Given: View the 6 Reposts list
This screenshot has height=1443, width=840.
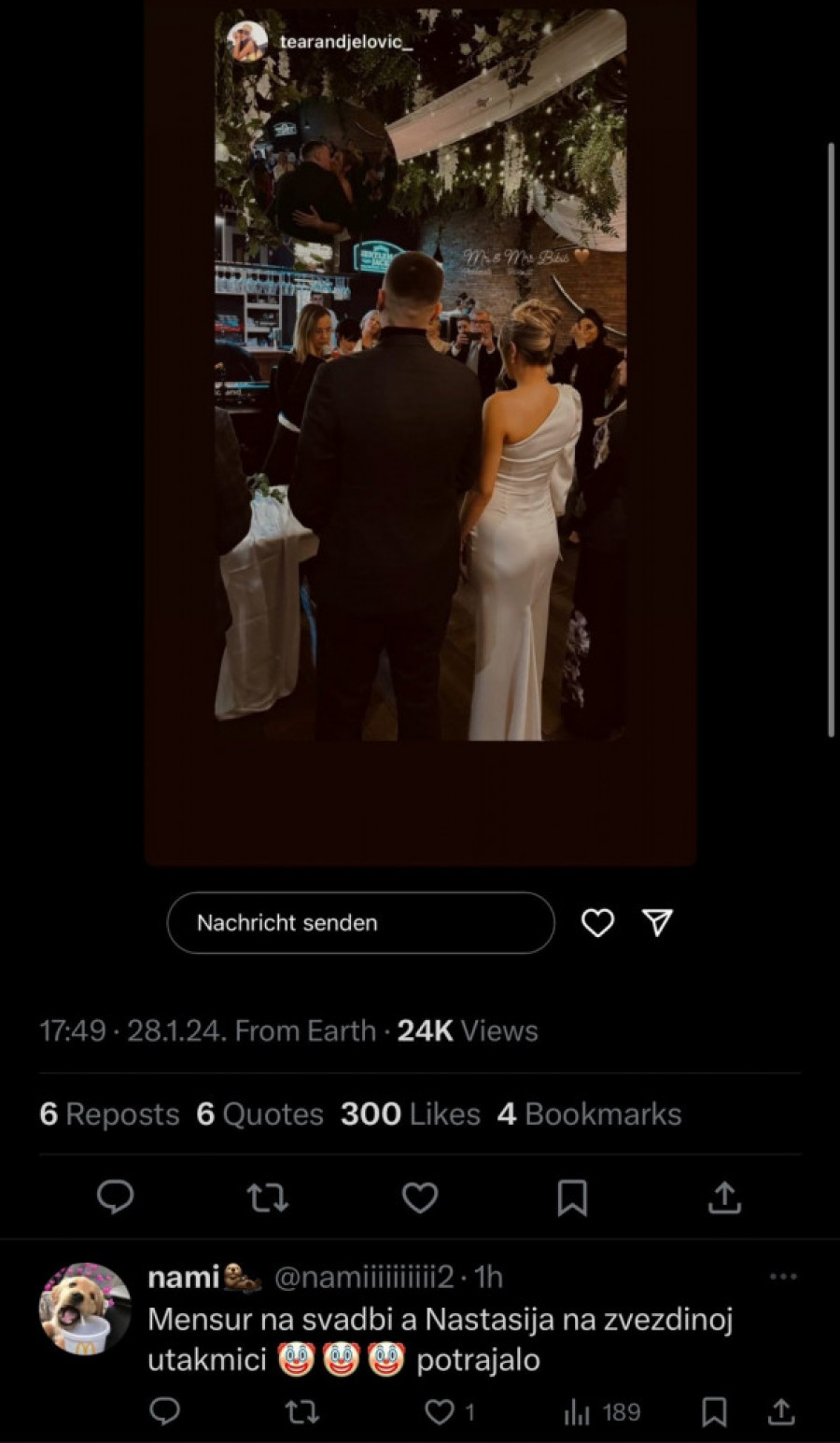Looking at the screenshot, I should (x=109, y=1114).
